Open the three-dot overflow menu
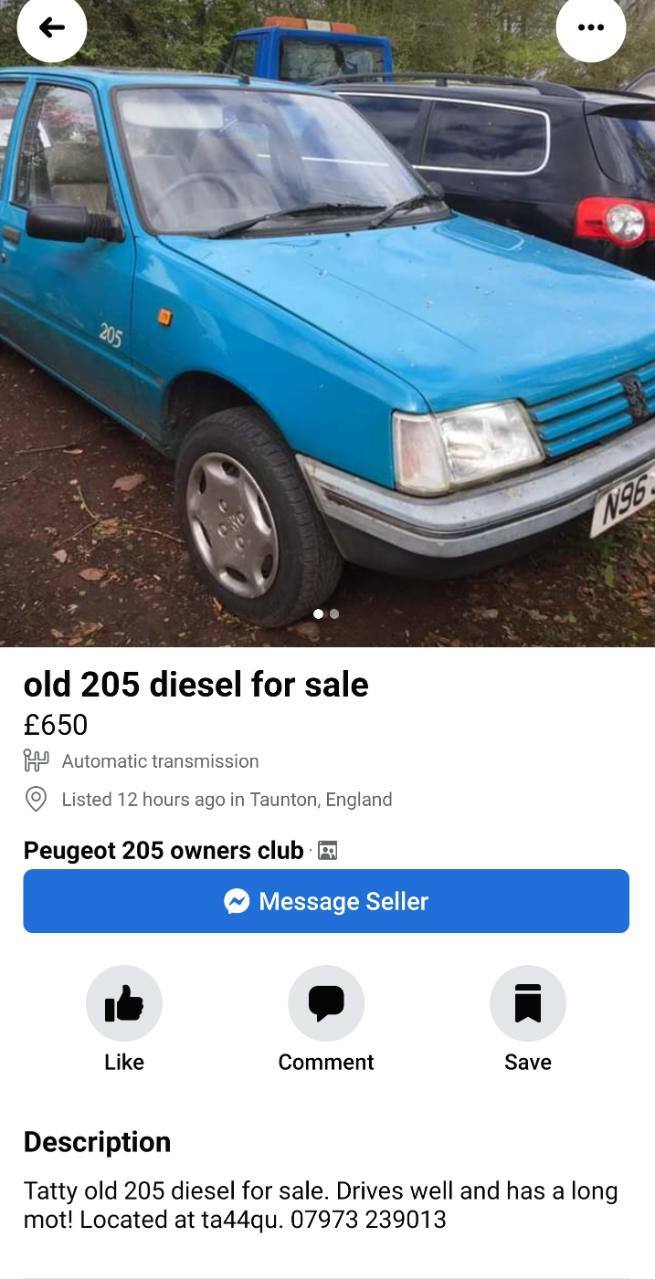Viewport: 655px width, 1279px height. [x=591, y=27]
